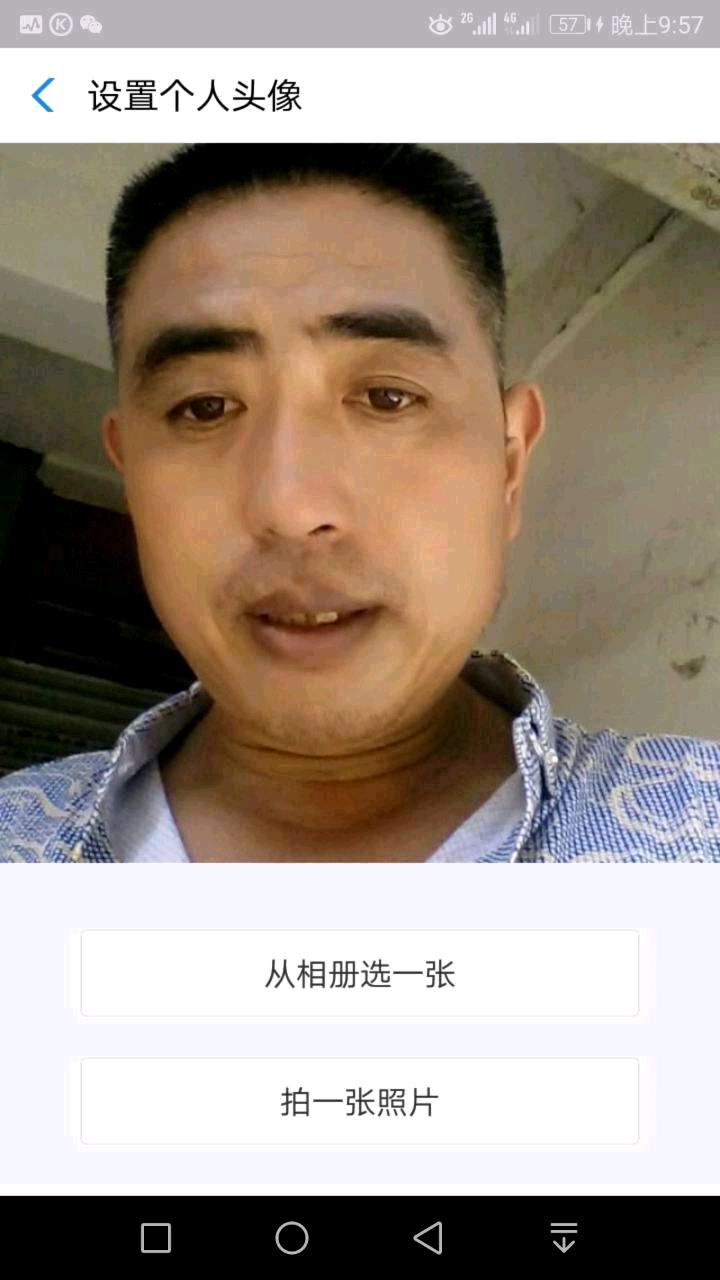The image size is (720, 1280).
Task: Select 拍一张照片 to take a photo
Action: [x=360, y=1102]
